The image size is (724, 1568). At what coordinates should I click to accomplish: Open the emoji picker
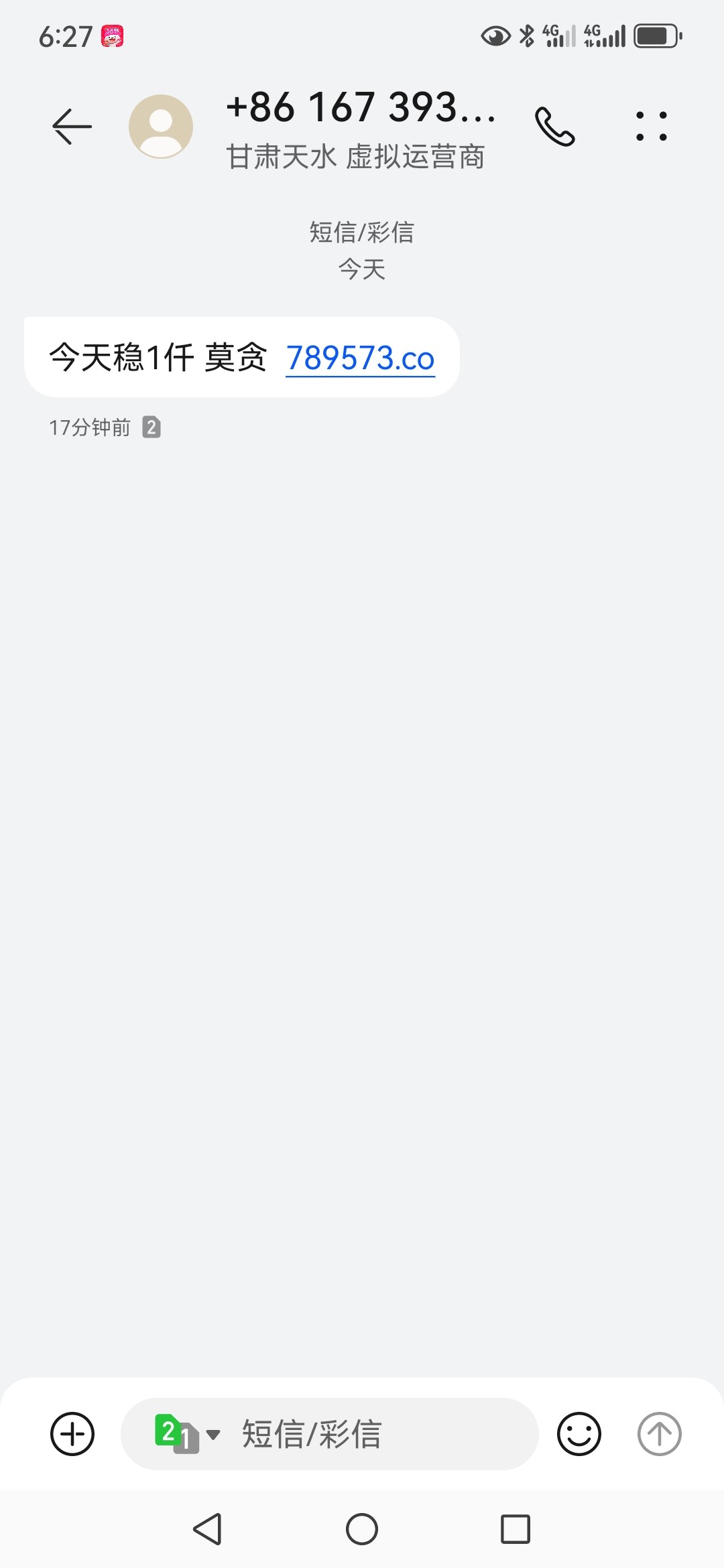point(579,1434)
